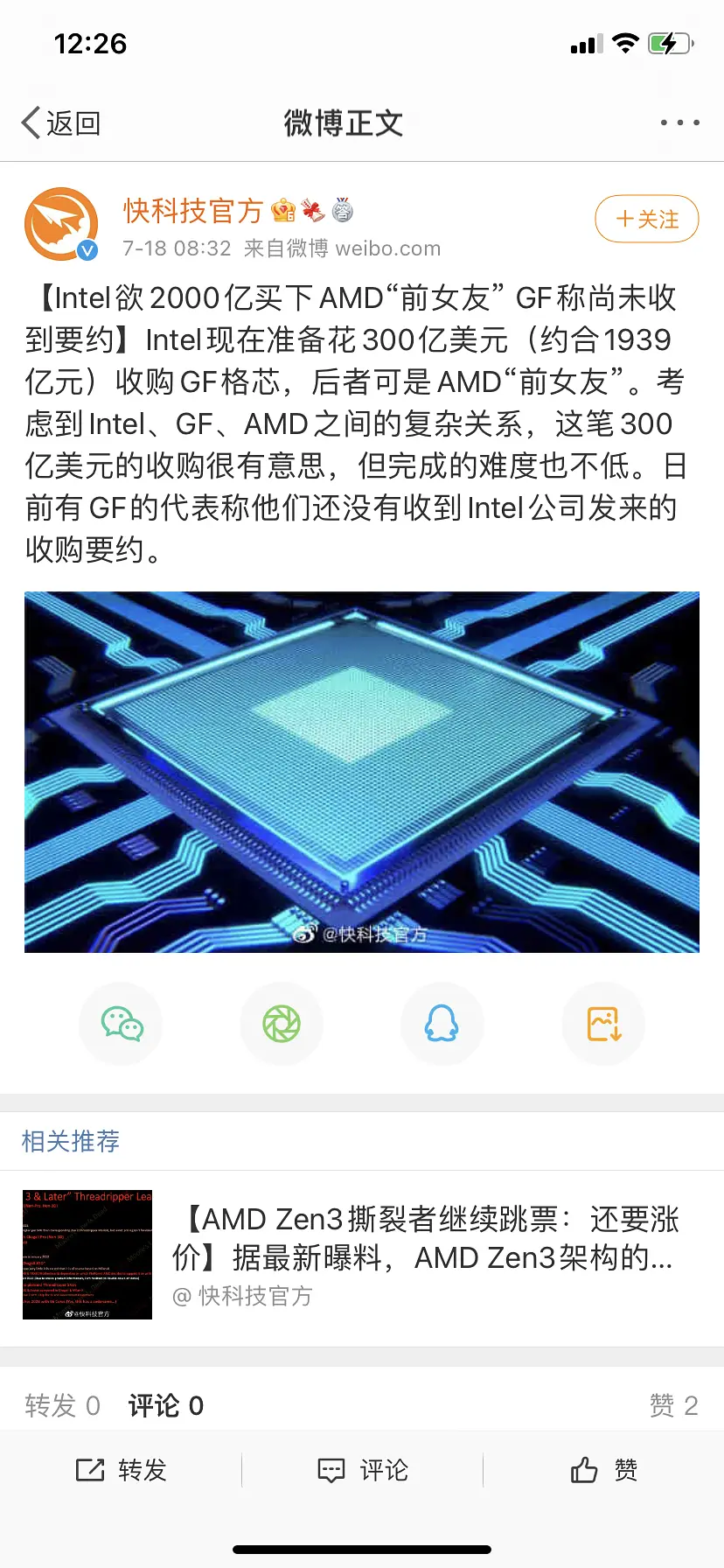Open the 快科技官方 username link
The image size is (724, 1568).
[192, 210]
